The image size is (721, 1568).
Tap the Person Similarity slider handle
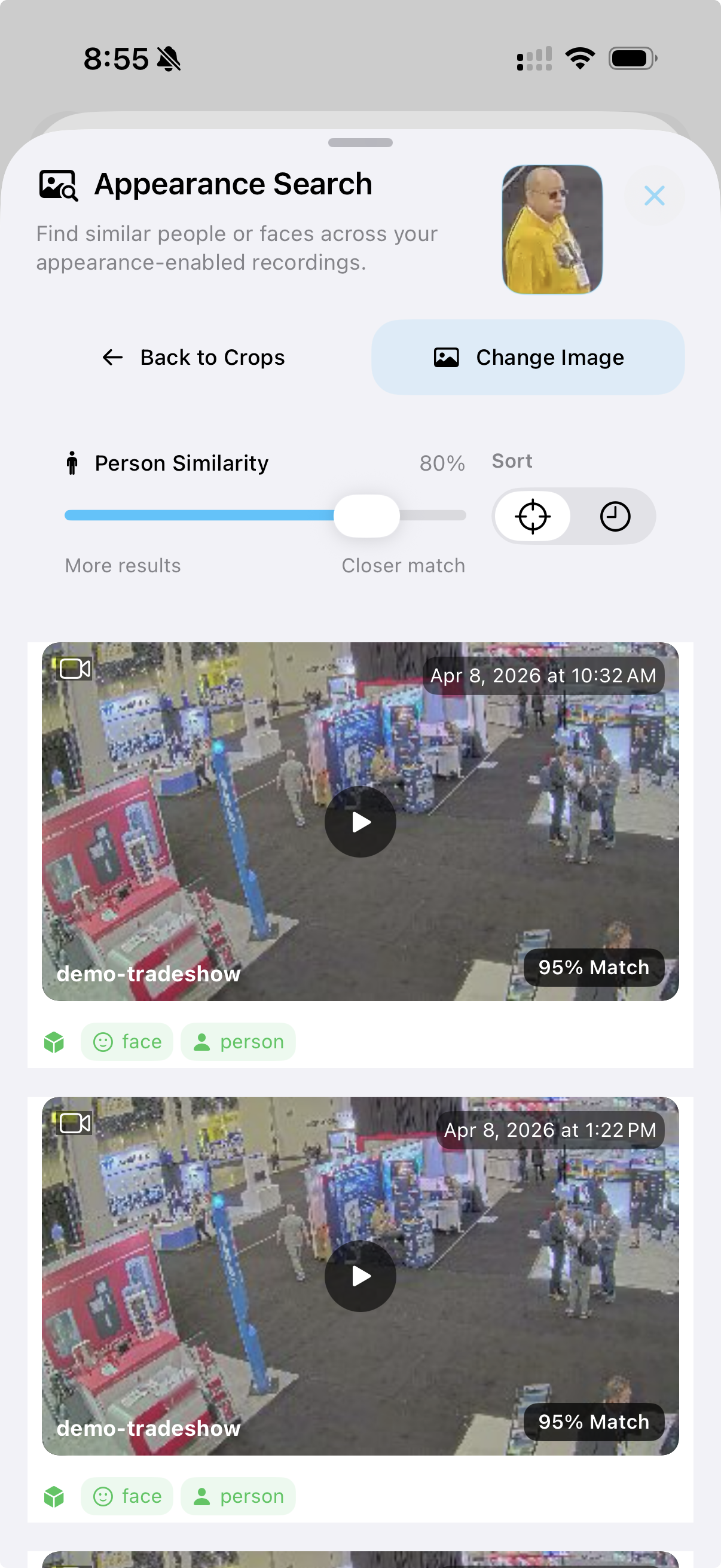tap(366, 515)
